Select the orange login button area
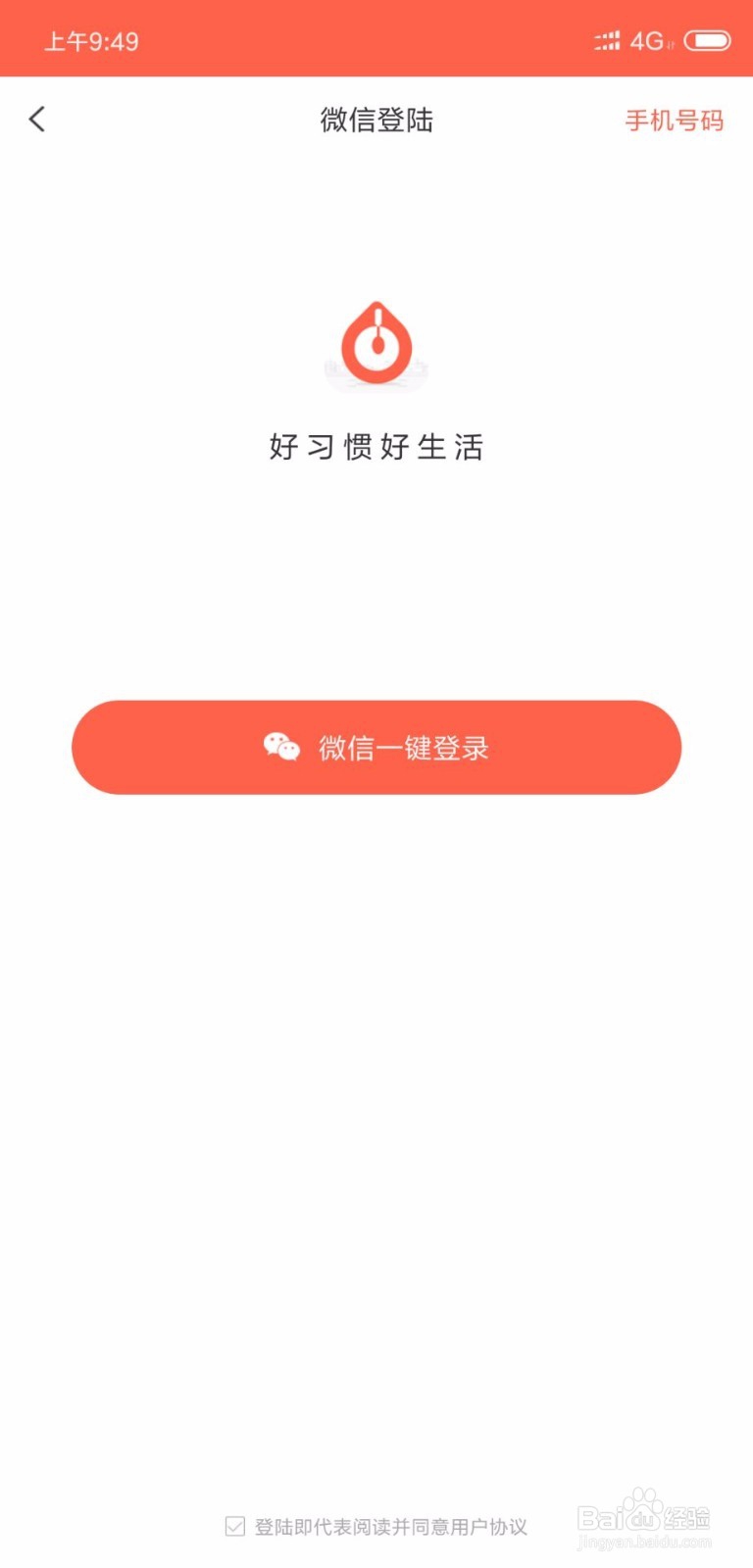Screen dimensions: 753x1568 point(376,747)
